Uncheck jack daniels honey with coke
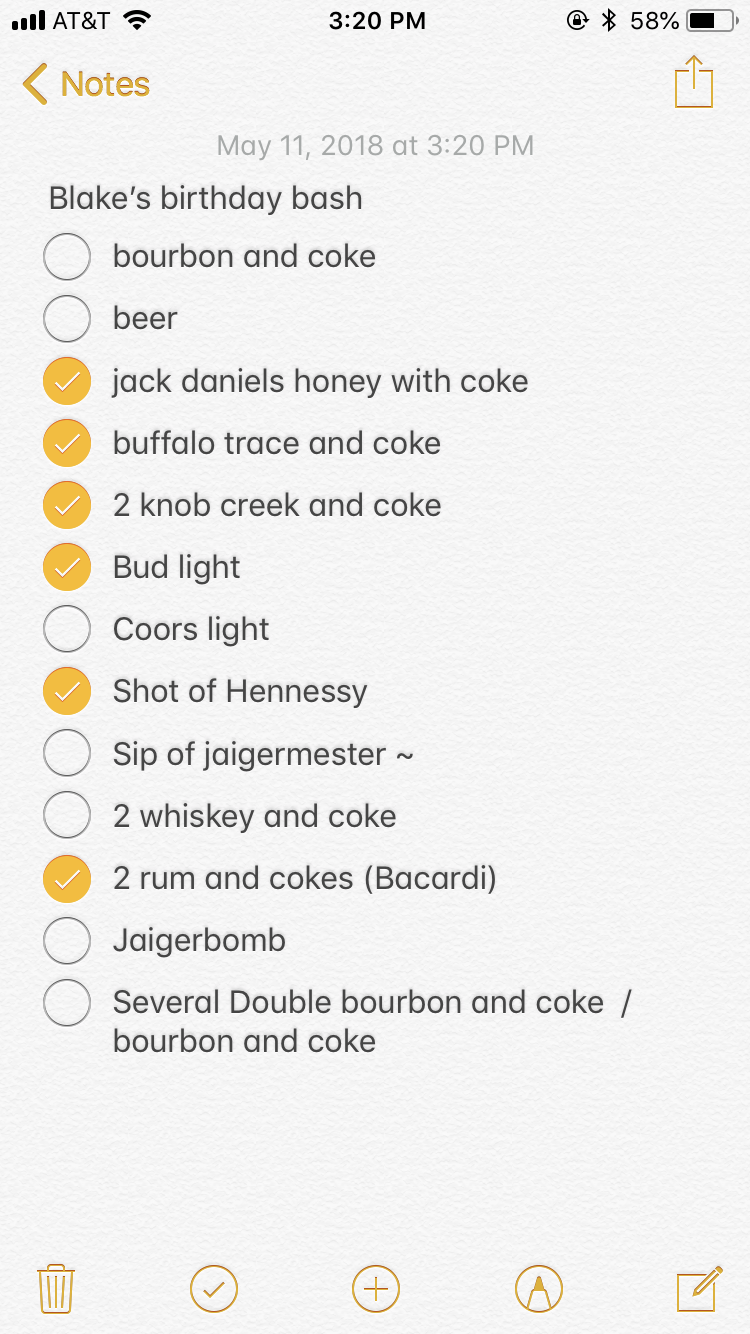The width and height of the screenshot is (750, 1334). click(x=67, y=381)
